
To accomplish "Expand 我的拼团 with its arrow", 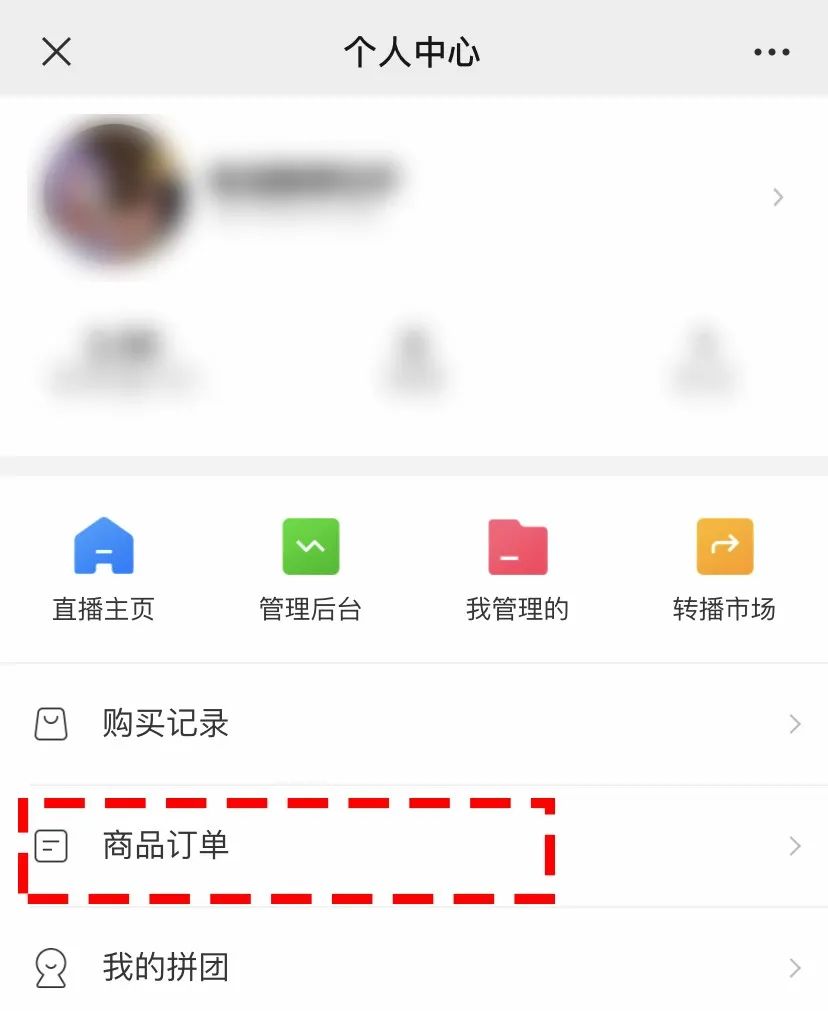I will point(795,967).
